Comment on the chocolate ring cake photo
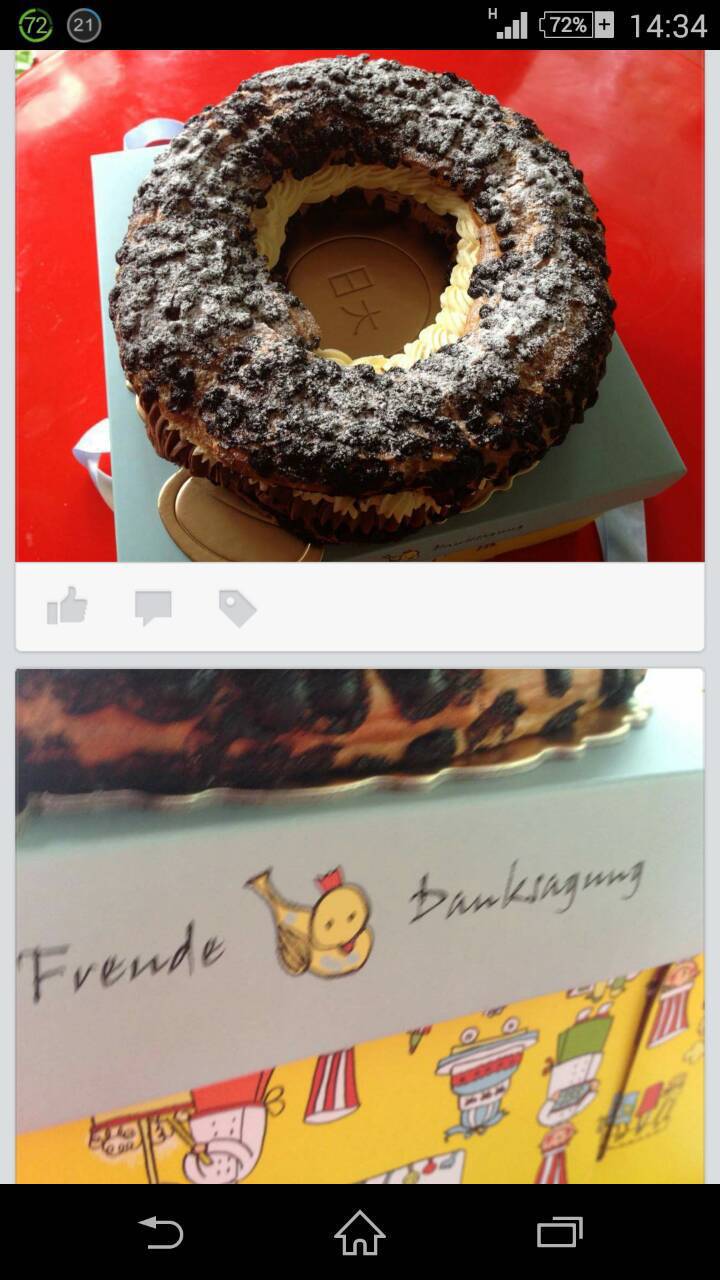Viewport: 720px width, 1280px height. coord(153,607)
